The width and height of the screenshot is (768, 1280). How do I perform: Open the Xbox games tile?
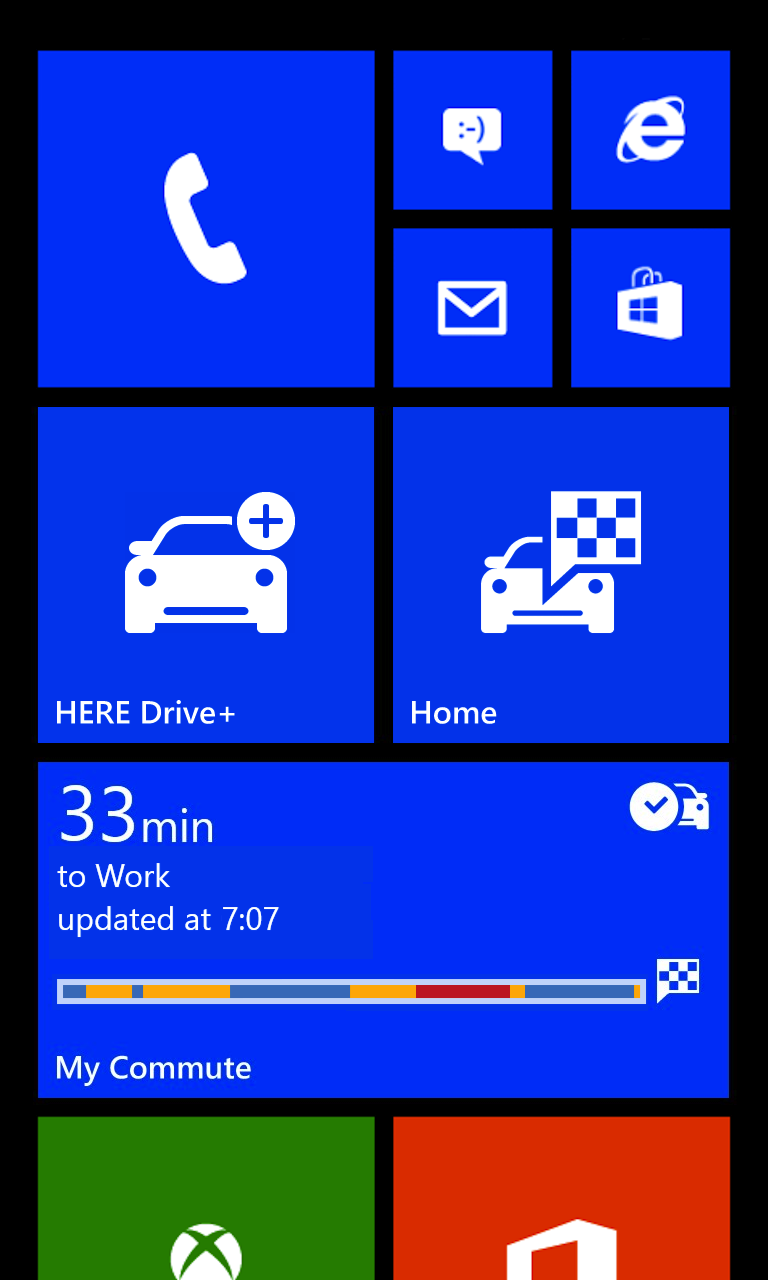pos(206,1200)
